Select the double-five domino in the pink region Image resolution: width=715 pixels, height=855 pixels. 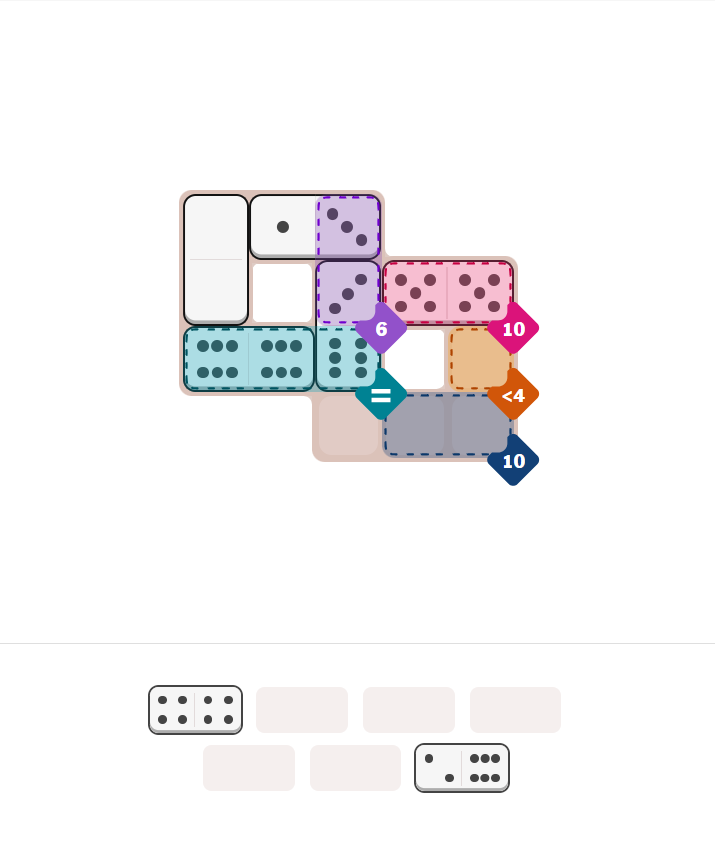(447, 292)
